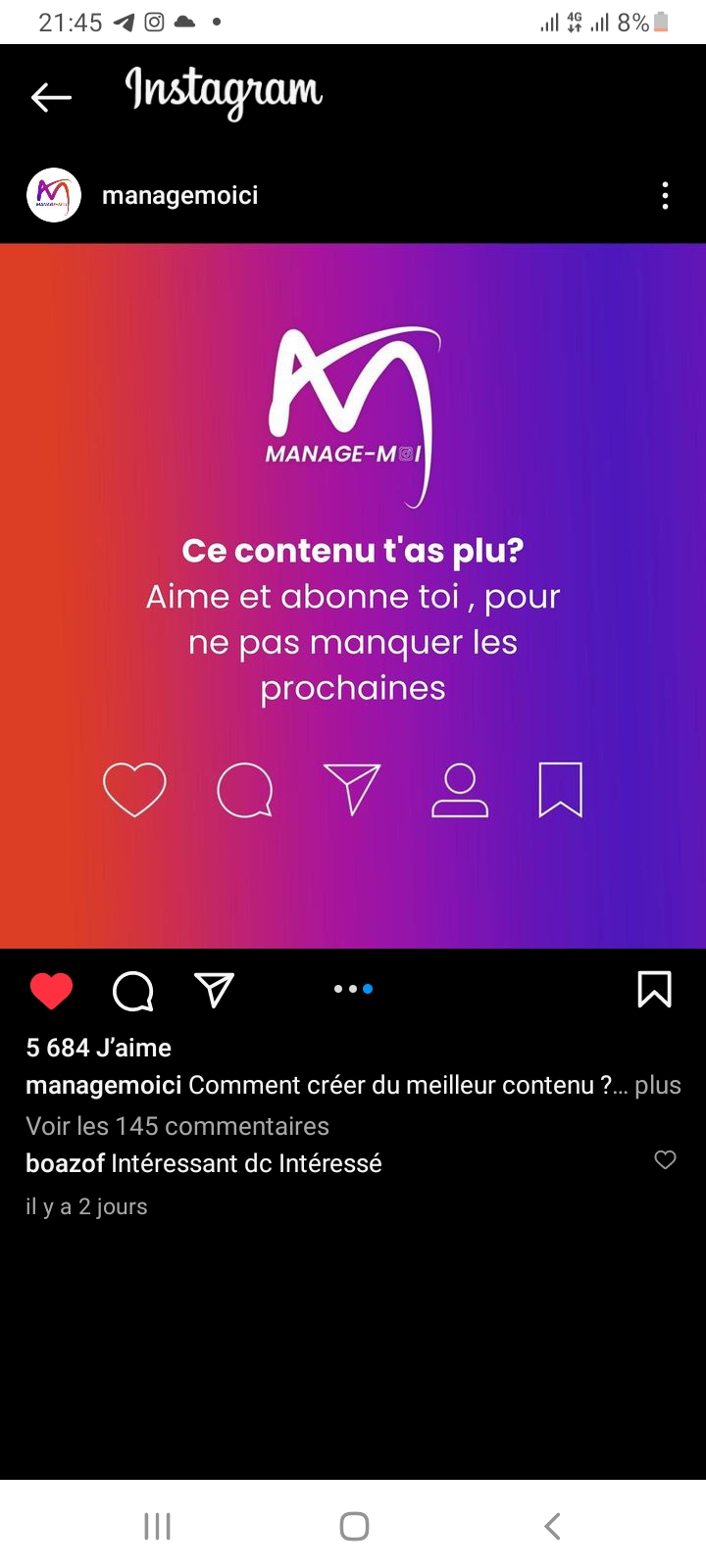Open comments with the speech bubble icon
The width and height of the screenshot is (706, 1568).
133,991
